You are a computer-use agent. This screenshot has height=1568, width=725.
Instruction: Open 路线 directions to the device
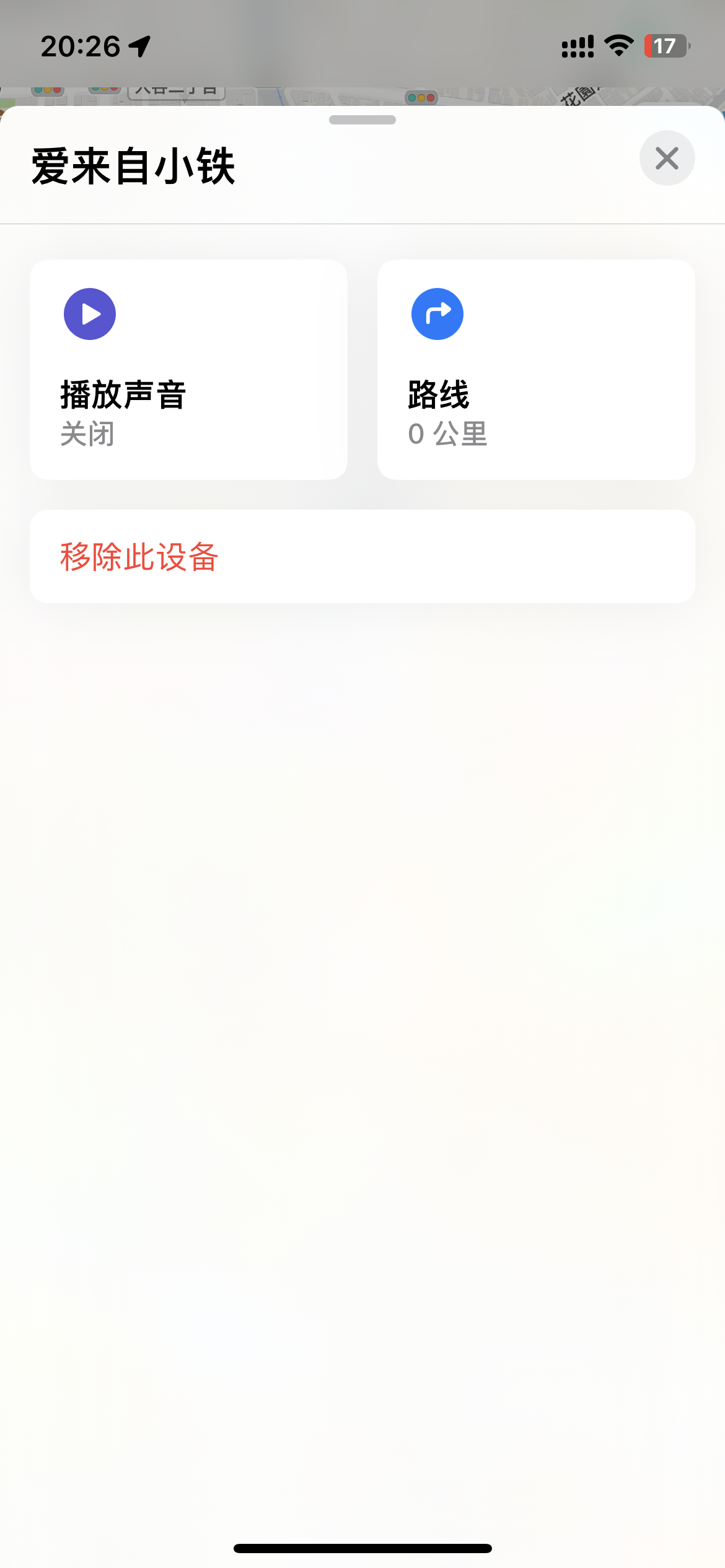[x=535, y=370]
